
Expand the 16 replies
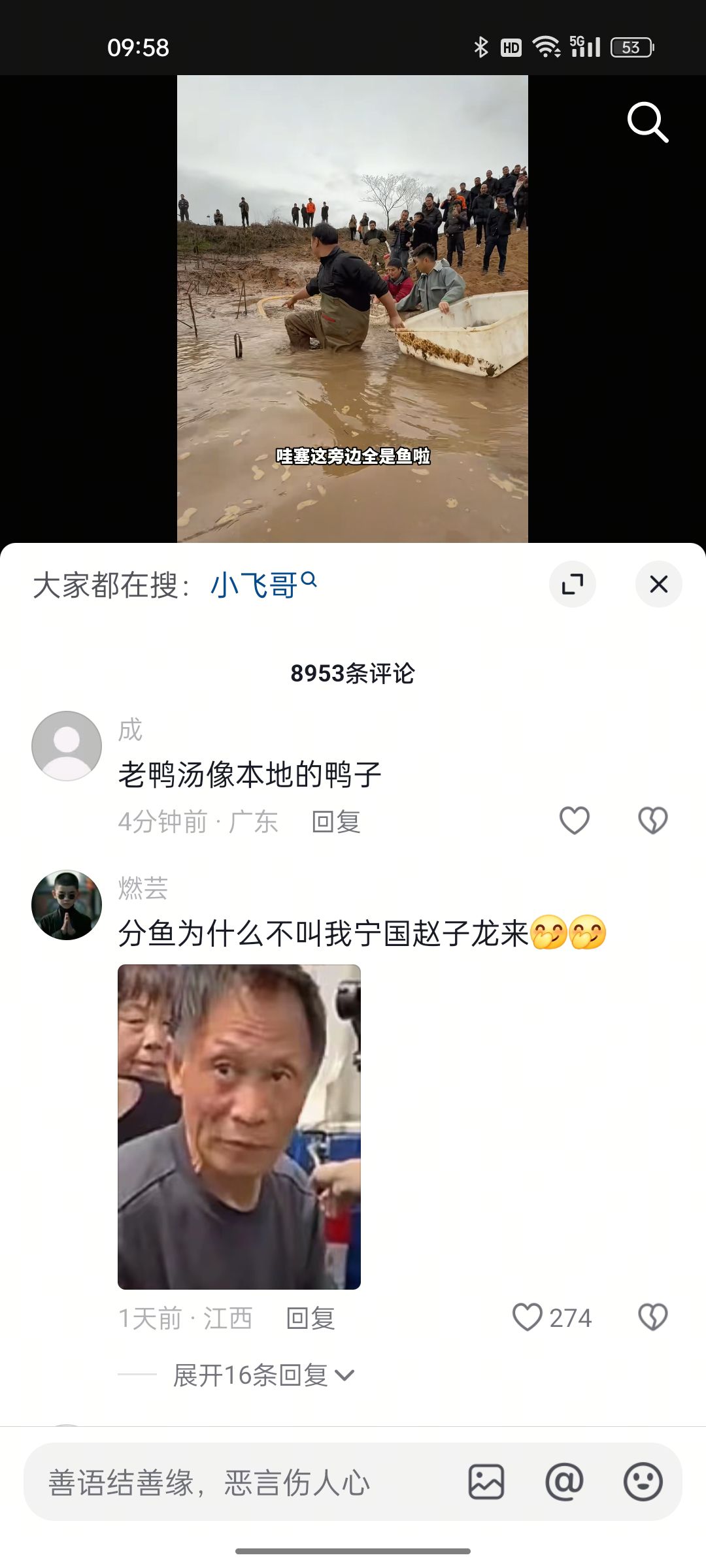(263, 1375)
